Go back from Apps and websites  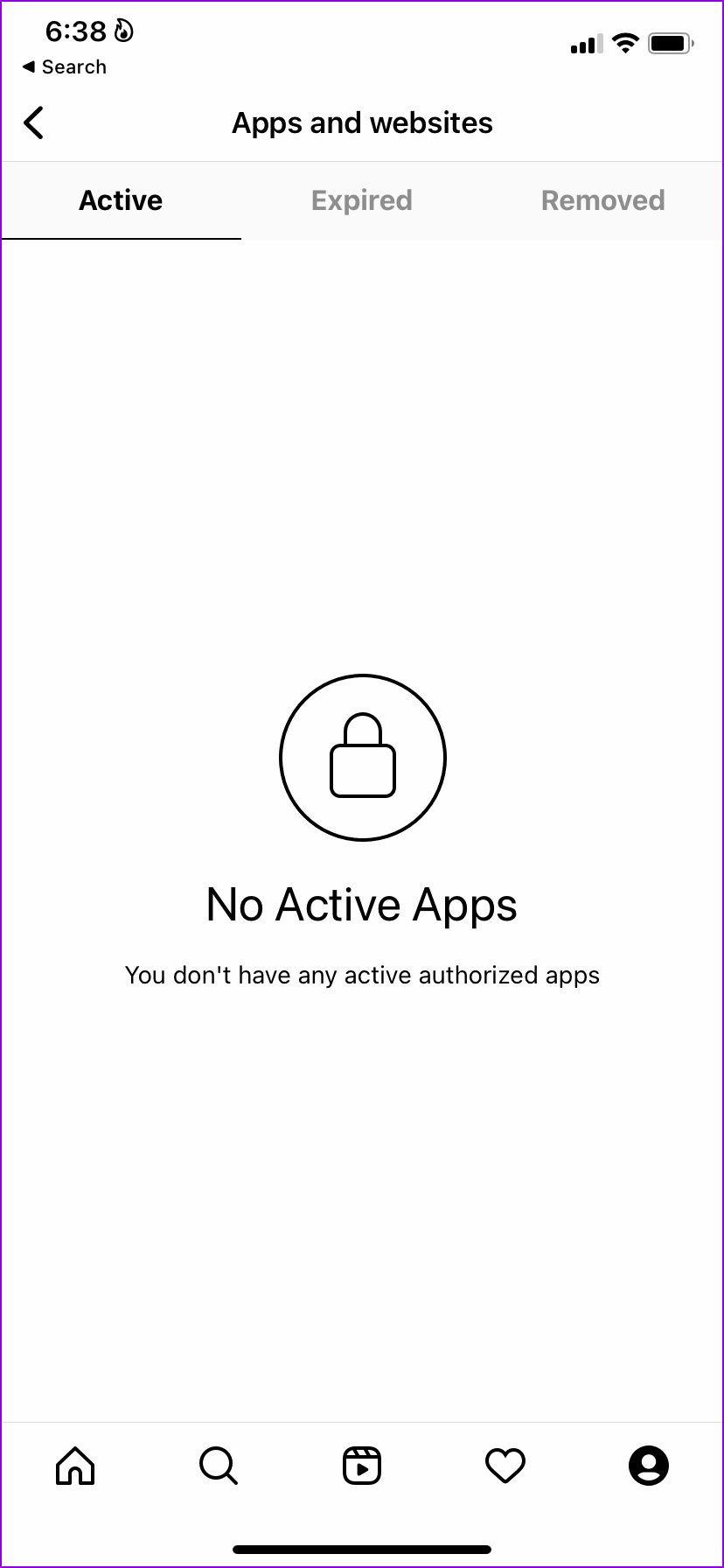[34, 122]
